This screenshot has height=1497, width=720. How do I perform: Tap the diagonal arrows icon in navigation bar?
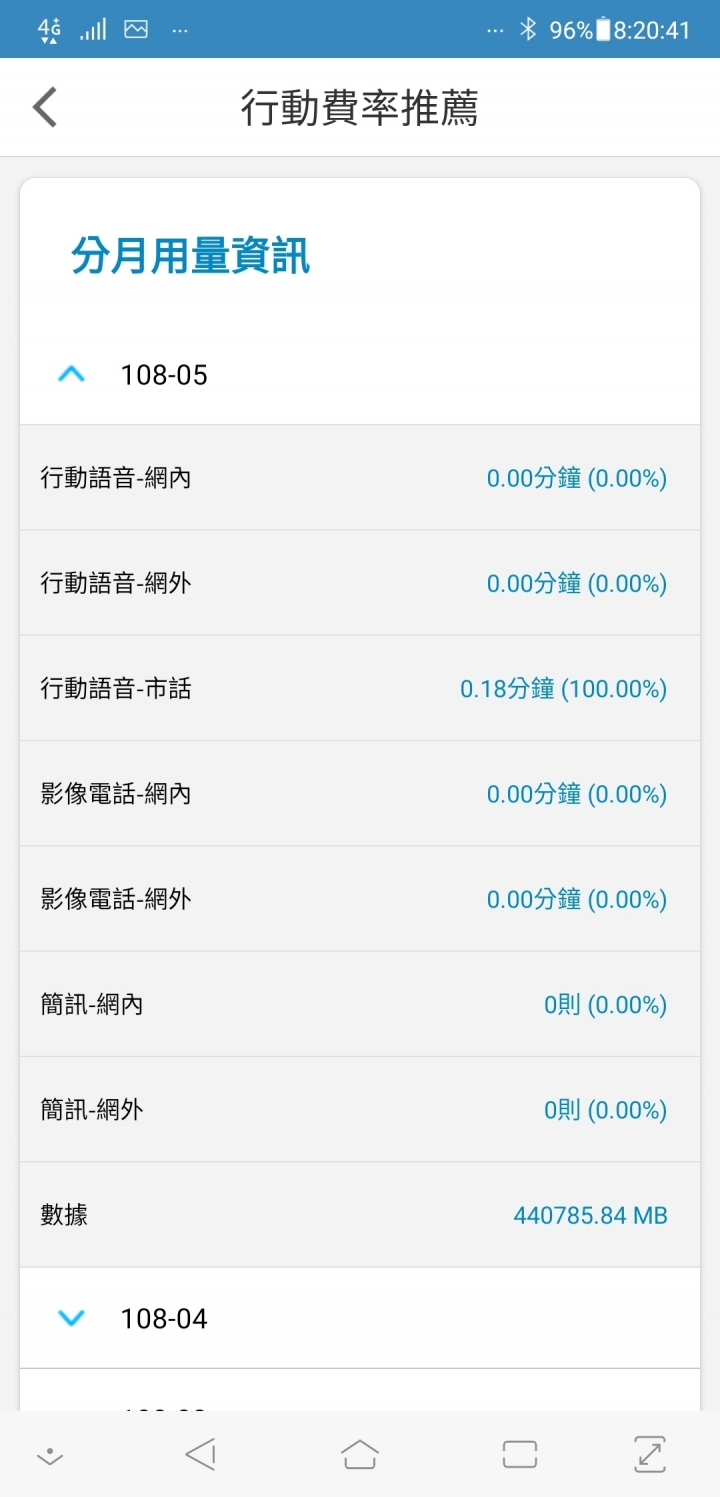coord(651,1454)
